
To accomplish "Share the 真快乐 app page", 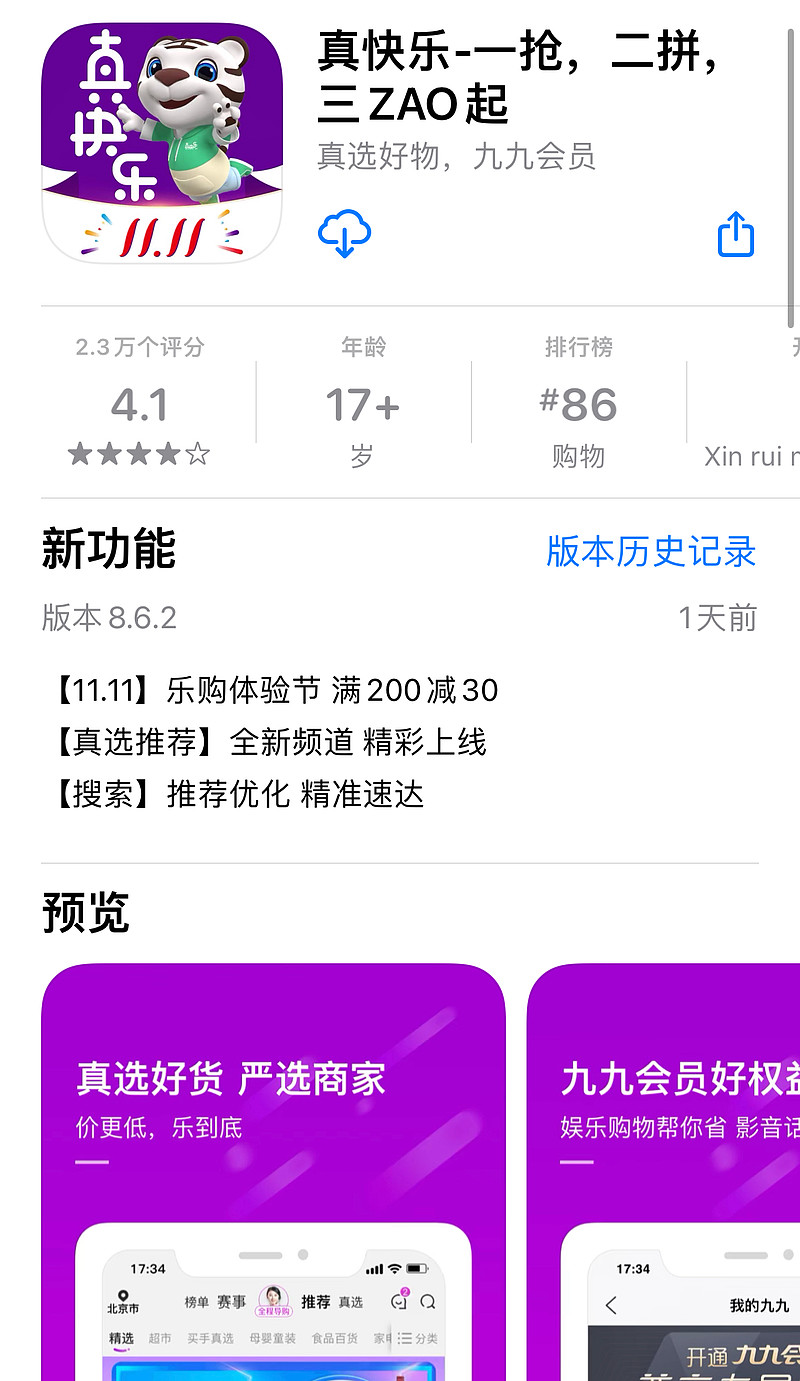I will [736, 234].
